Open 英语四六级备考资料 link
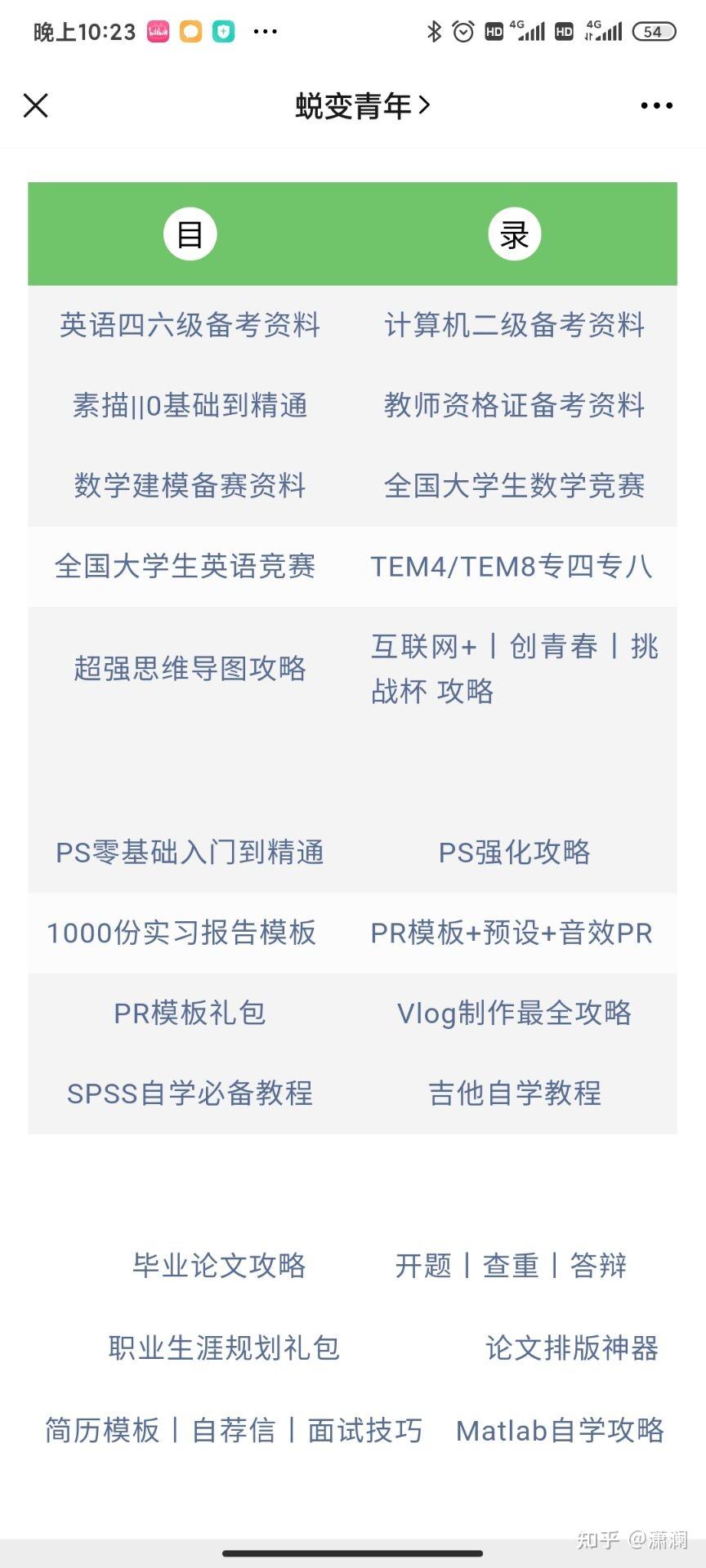Screen dimensions: 706x1568 (190, 325)
